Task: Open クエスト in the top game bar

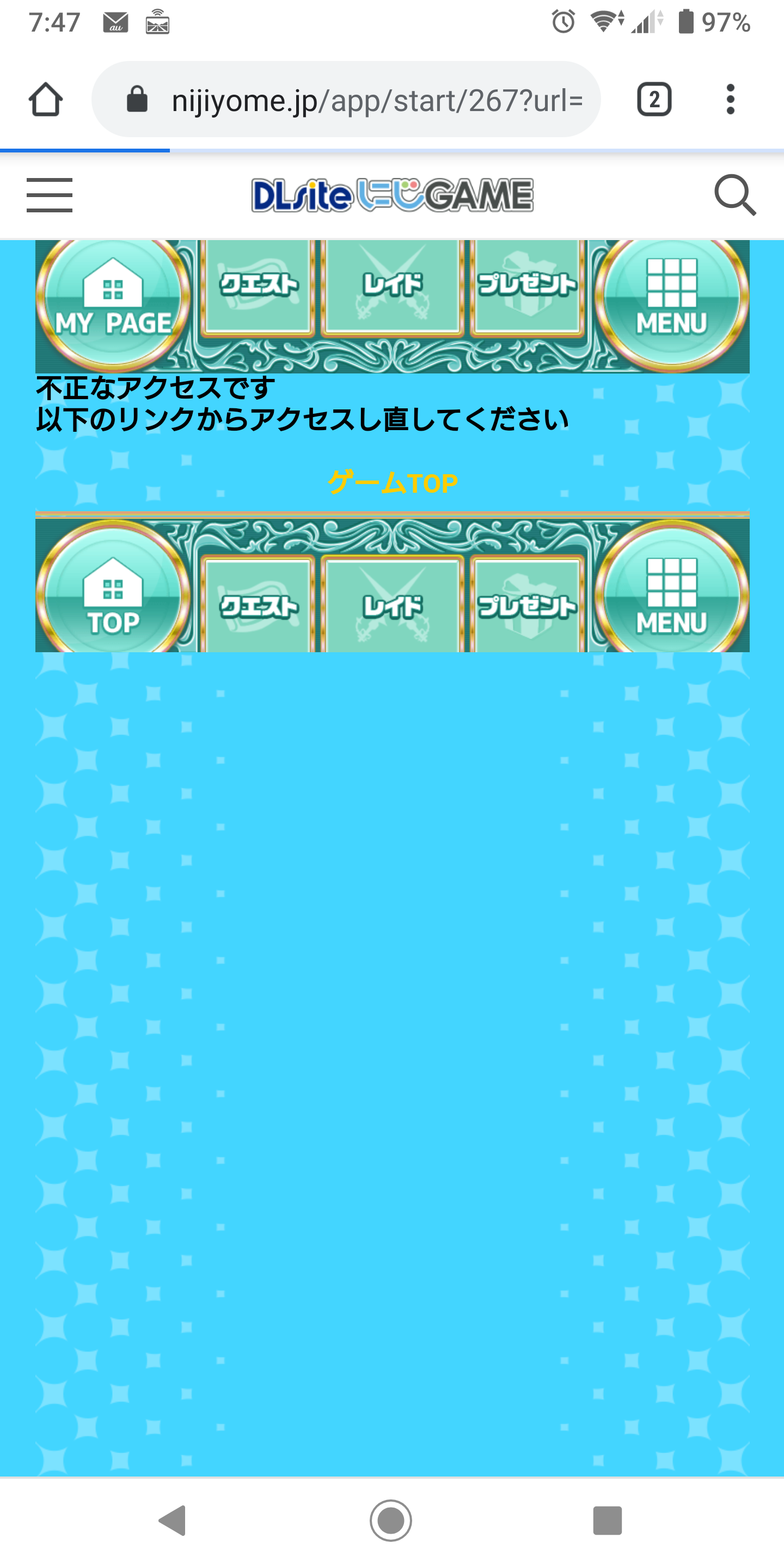Action: pyautogui.click(x=259, y=286)
